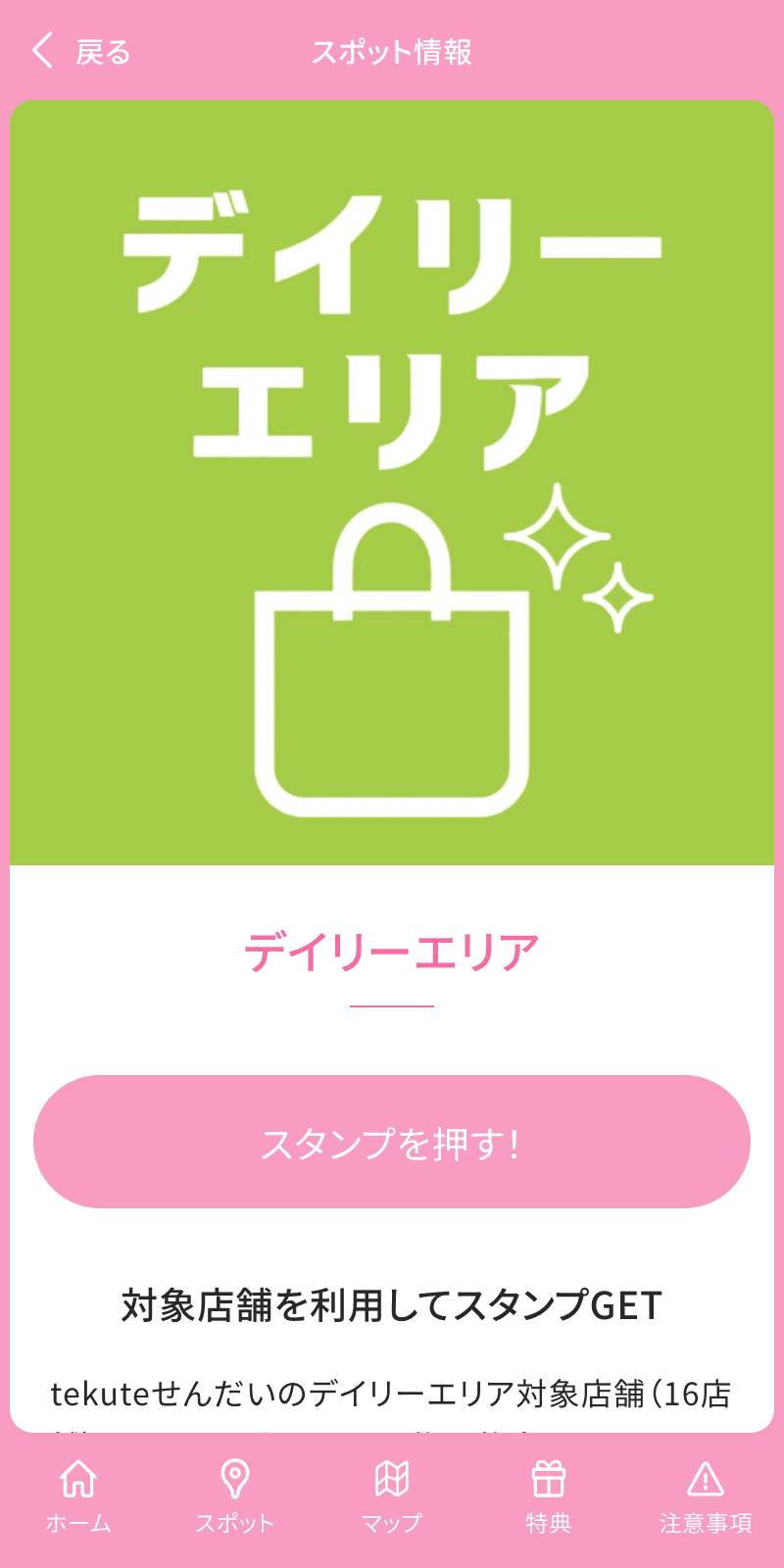Tap the pink デイリーエリア heading text
The image size is (784, 1568).
[392, 946]
